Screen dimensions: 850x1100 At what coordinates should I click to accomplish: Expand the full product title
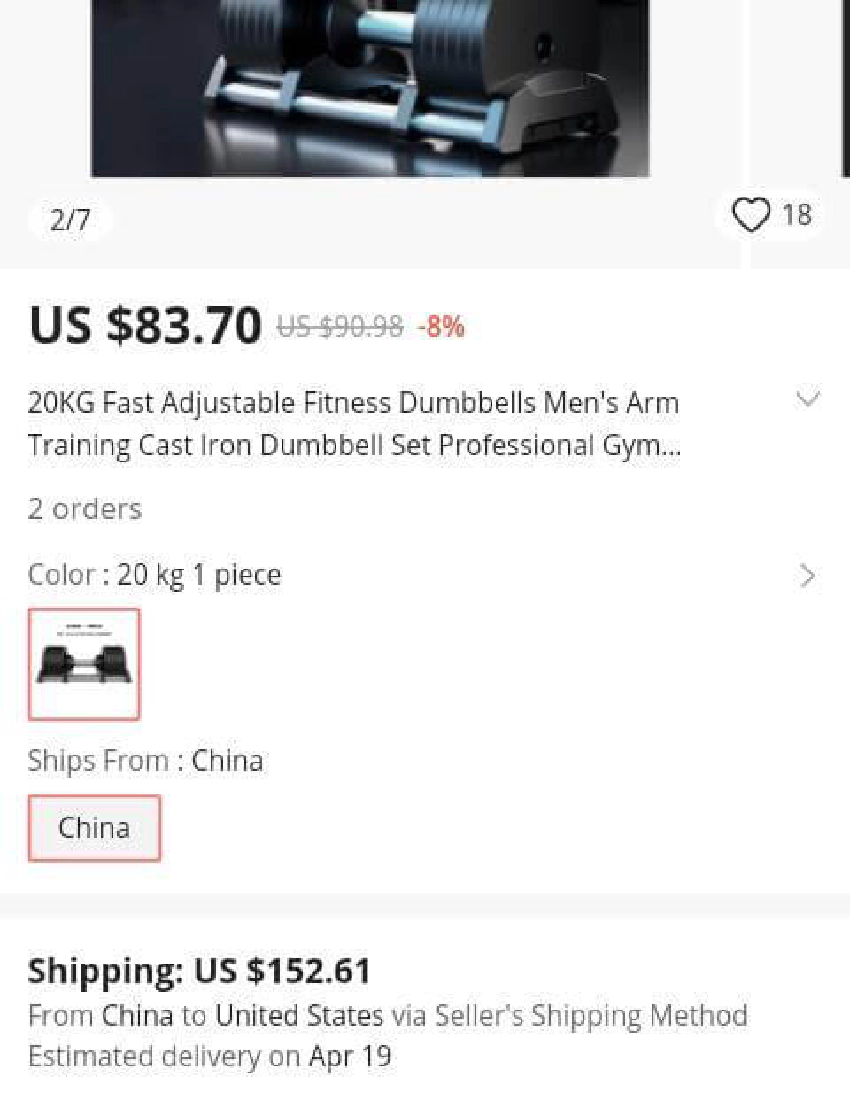point(807,400)
